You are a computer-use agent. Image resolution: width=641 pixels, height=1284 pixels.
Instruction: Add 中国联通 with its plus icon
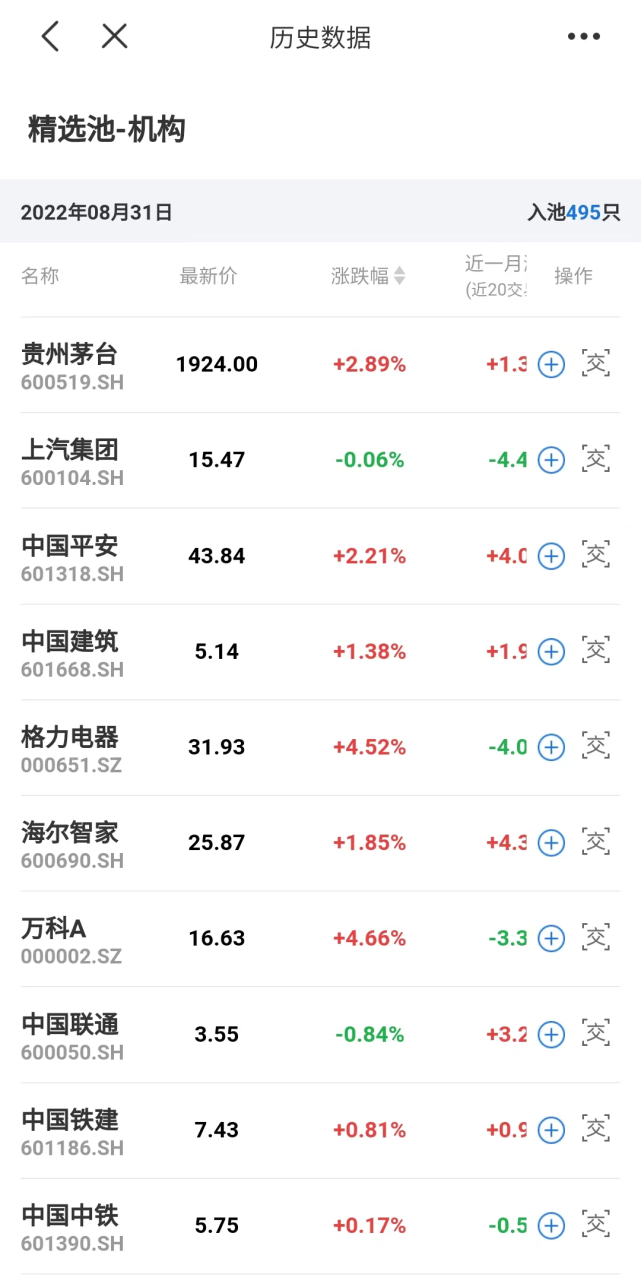click(551, 1034)
